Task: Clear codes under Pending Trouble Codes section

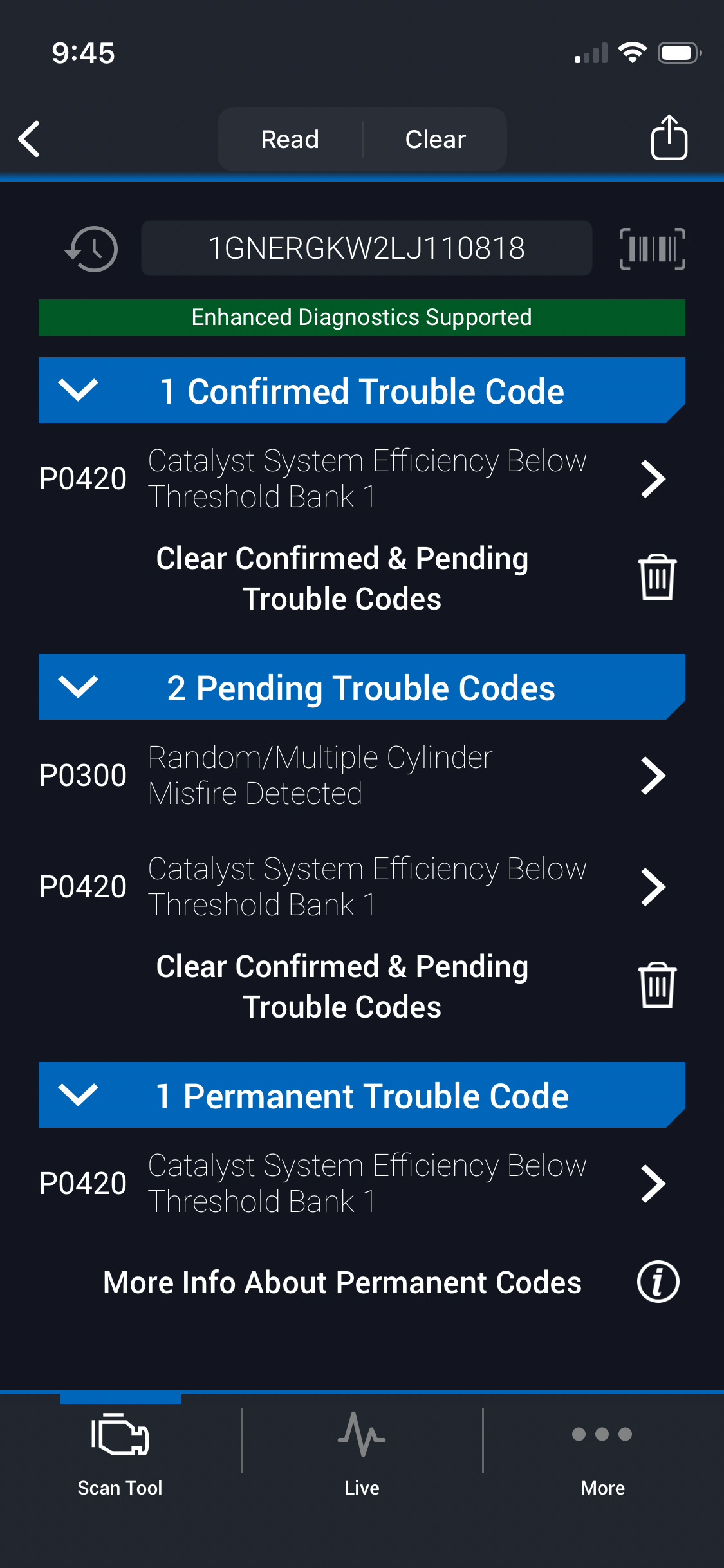Action: (656, 985)
